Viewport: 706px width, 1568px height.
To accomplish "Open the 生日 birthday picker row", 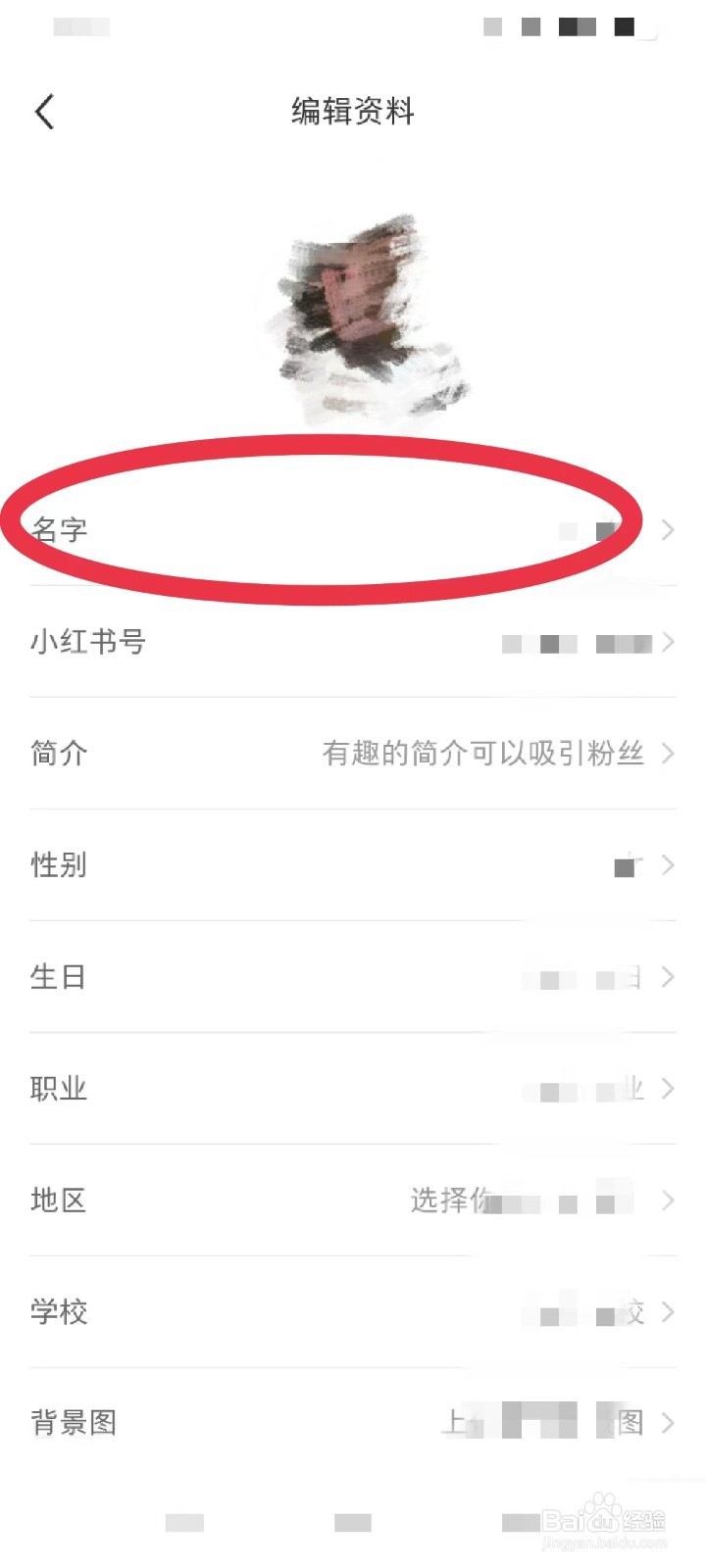I will (294, 977).
